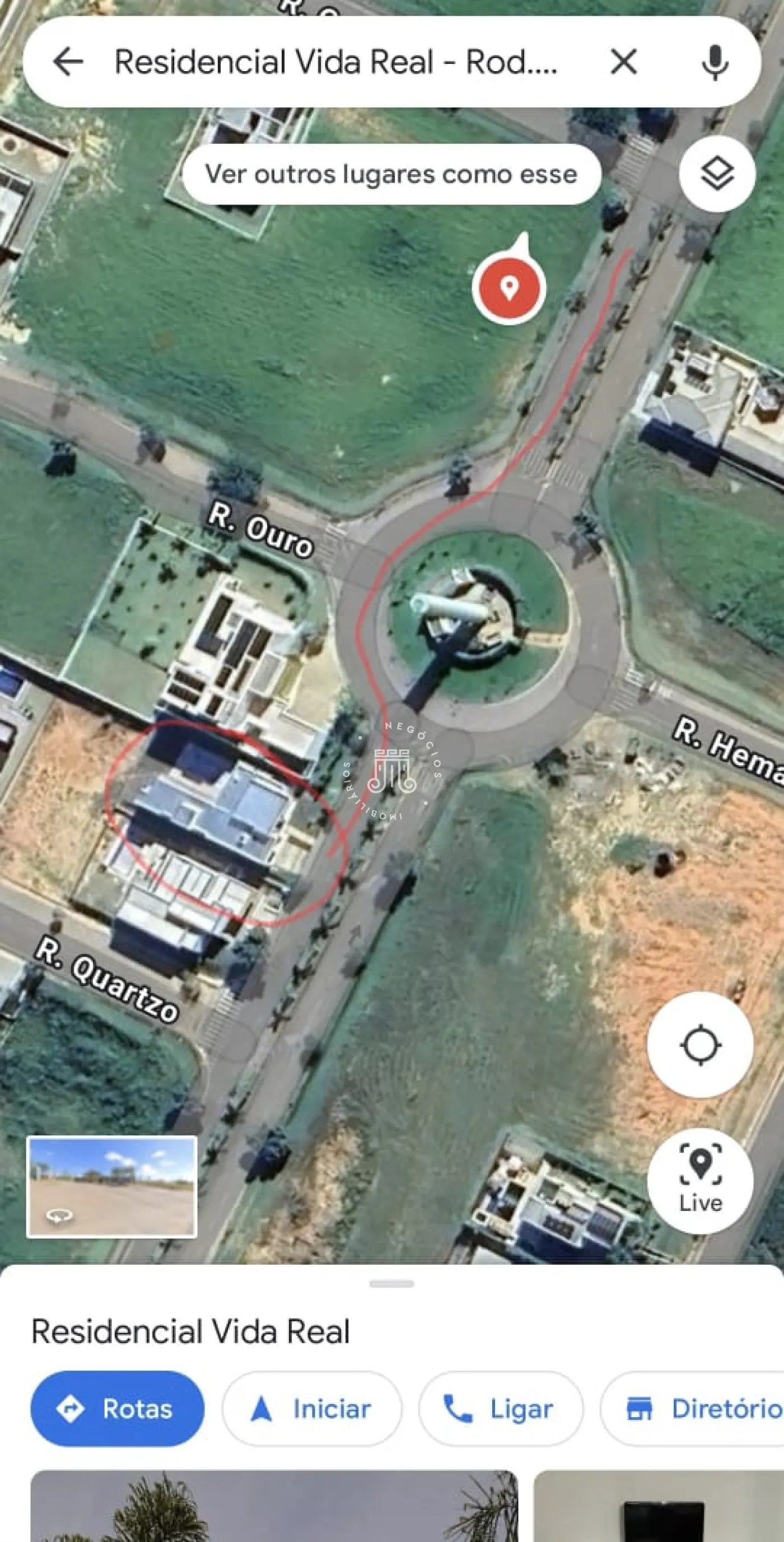Clear the search text with the X
The width and height of the screenshot is (784, 1542).
pos(624,62)
